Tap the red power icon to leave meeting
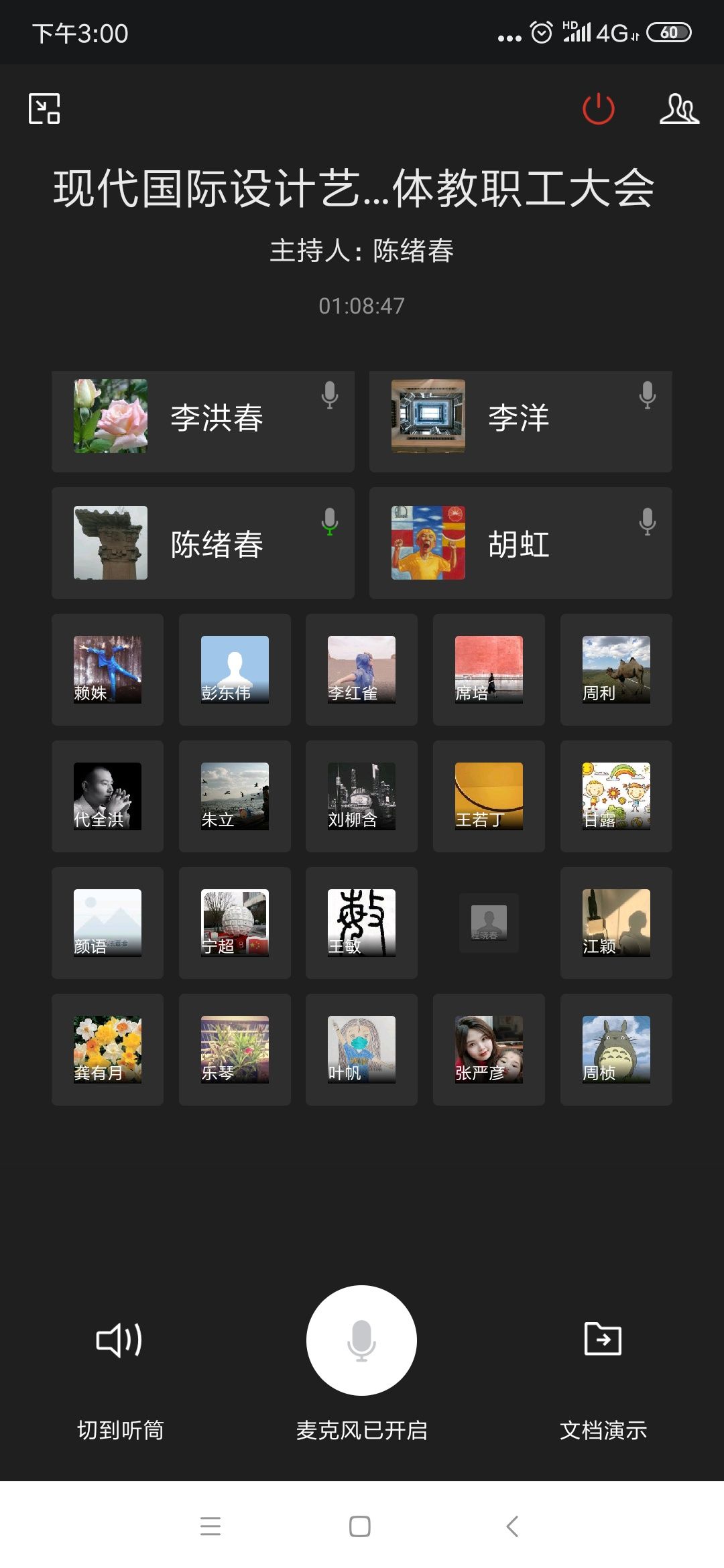Viewport: 724px width, 1568px height. [598, 109]
